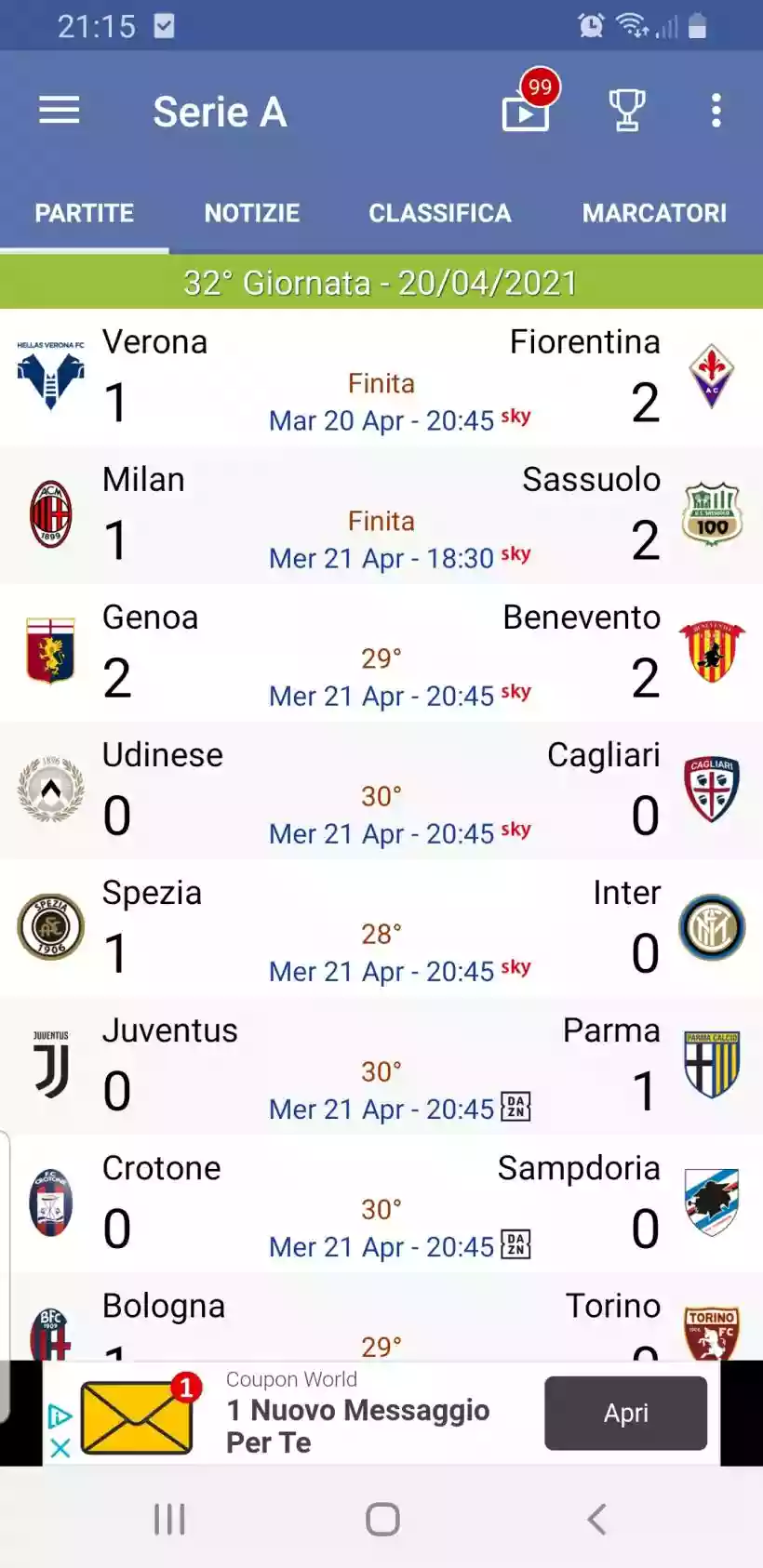
Task: Switch to the CLASSIFICA tab
Action: pyautogui.click(x=439, y=212)
